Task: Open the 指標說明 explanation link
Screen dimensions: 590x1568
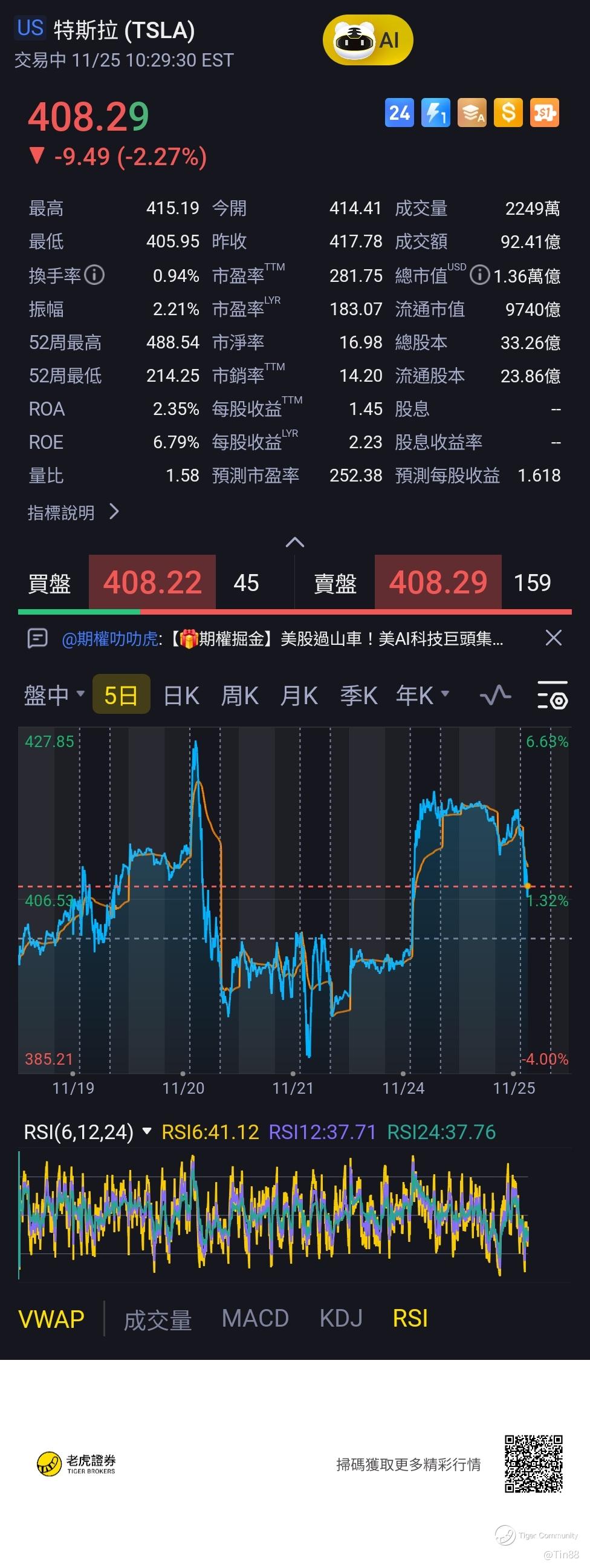Action: coord(73,512)
